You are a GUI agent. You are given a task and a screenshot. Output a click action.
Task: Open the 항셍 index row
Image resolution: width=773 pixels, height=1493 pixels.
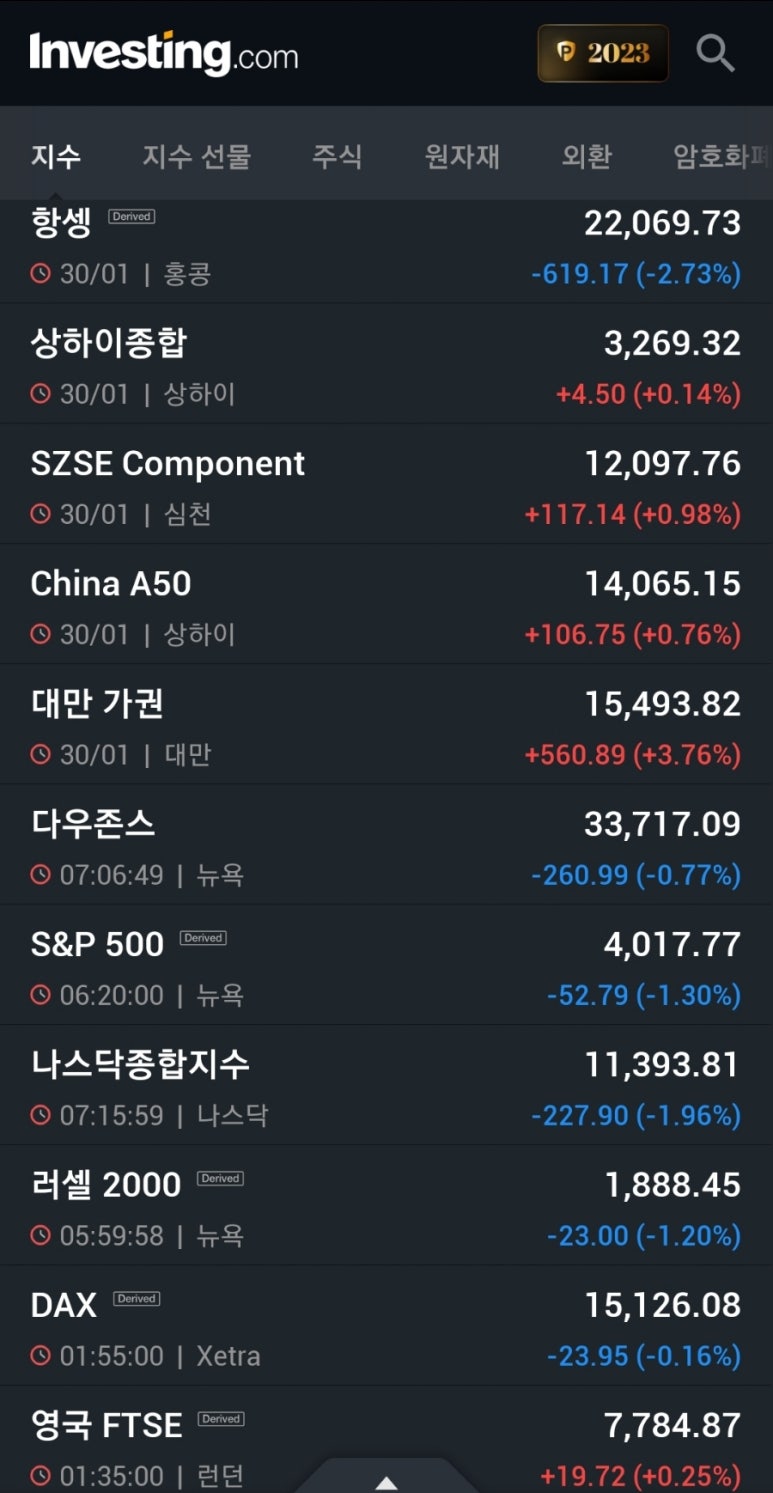386,251
